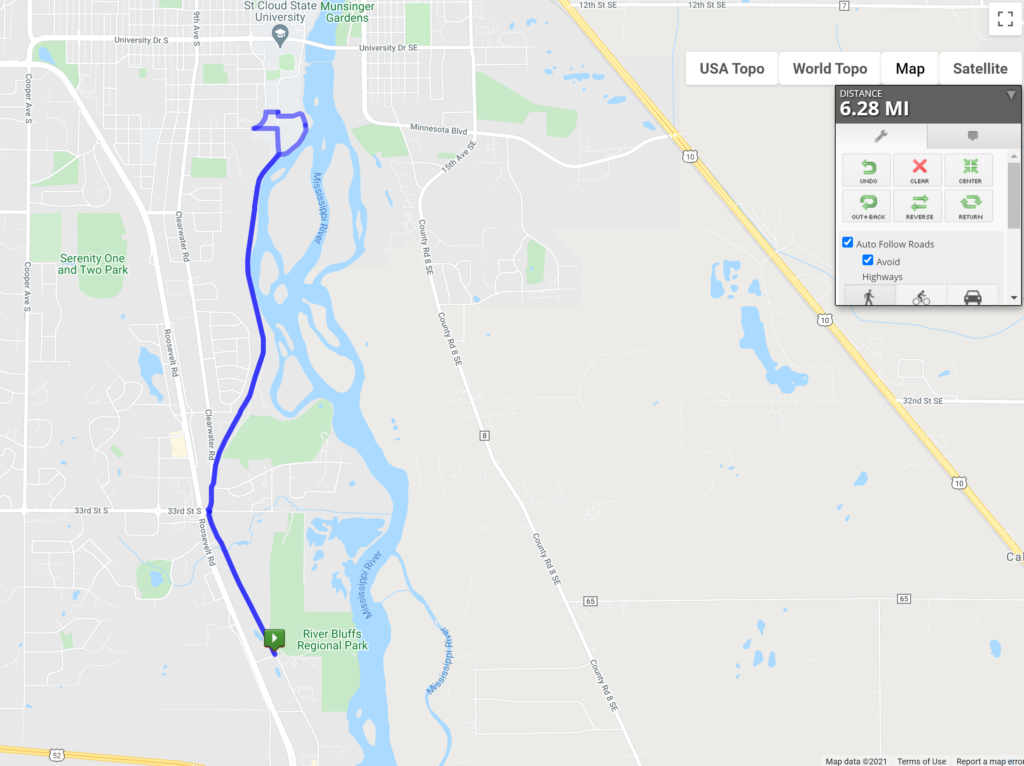Switch to USA Topo map layer

(731, 69)
